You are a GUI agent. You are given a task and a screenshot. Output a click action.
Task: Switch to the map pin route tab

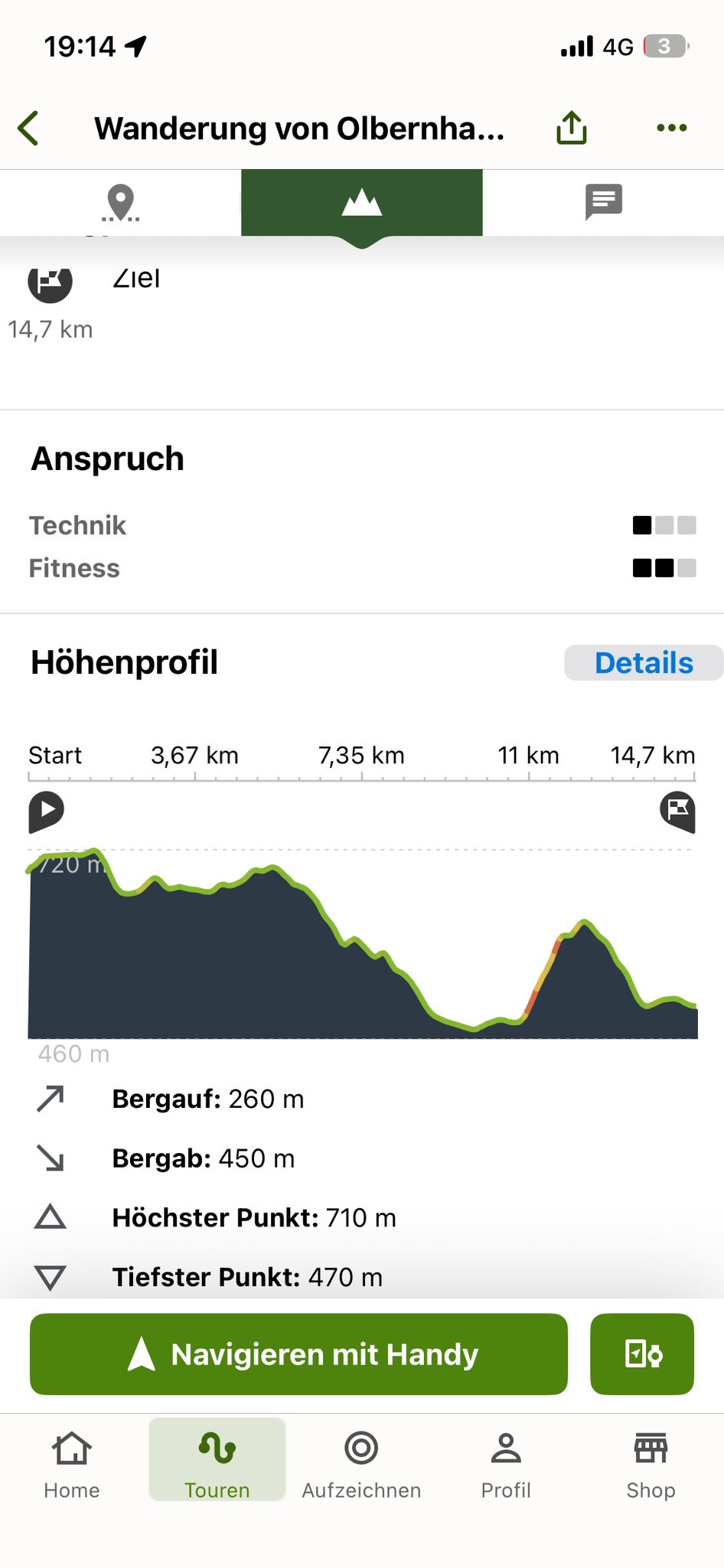point(121,203)
